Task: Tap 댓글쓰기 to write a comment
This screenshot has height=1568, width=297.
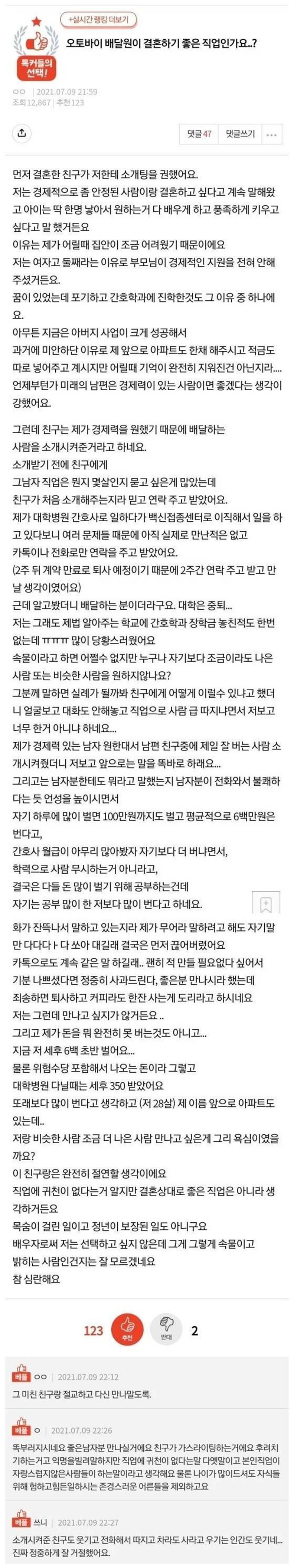Action: 240,134
